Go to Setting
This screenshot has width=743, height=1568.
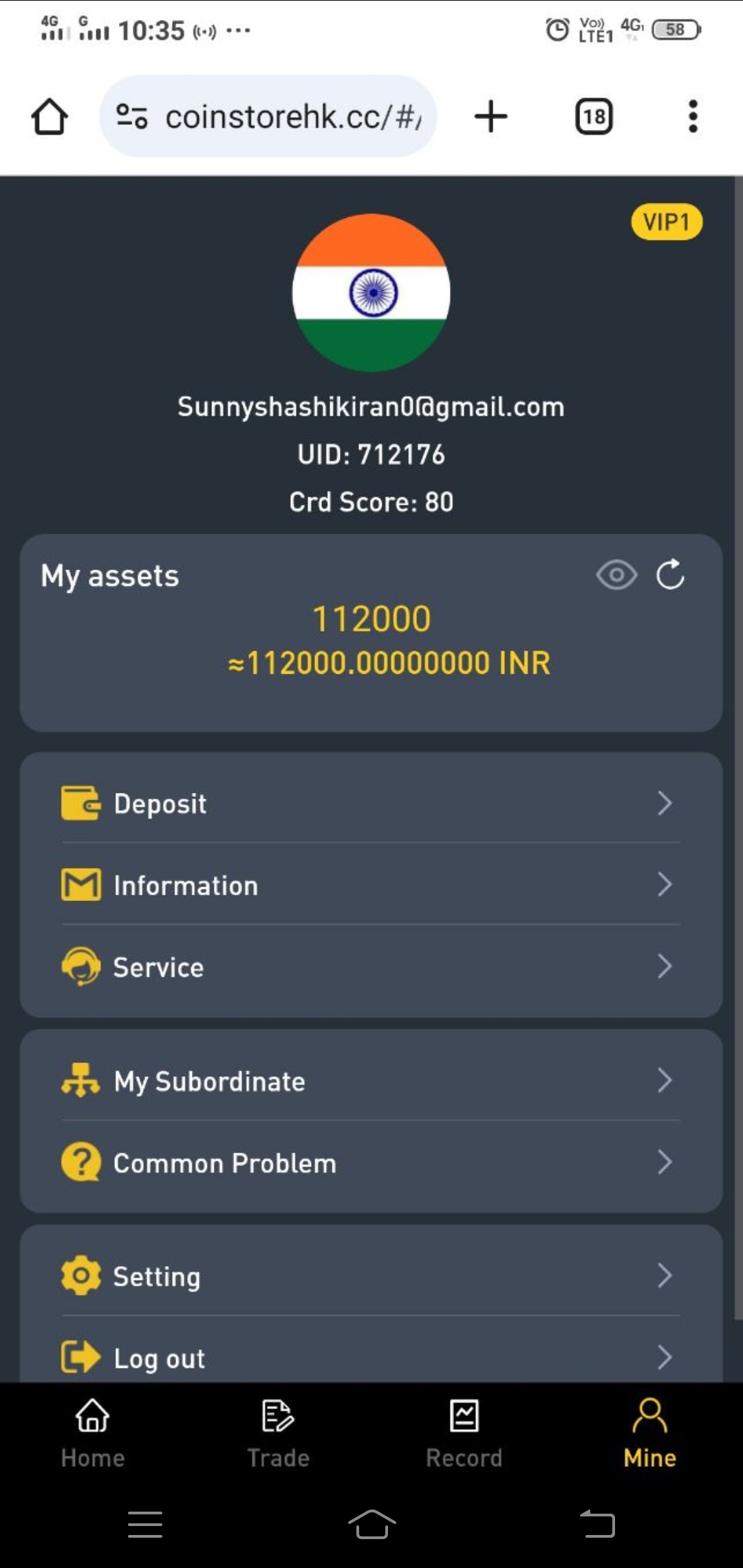(371, 1276)
